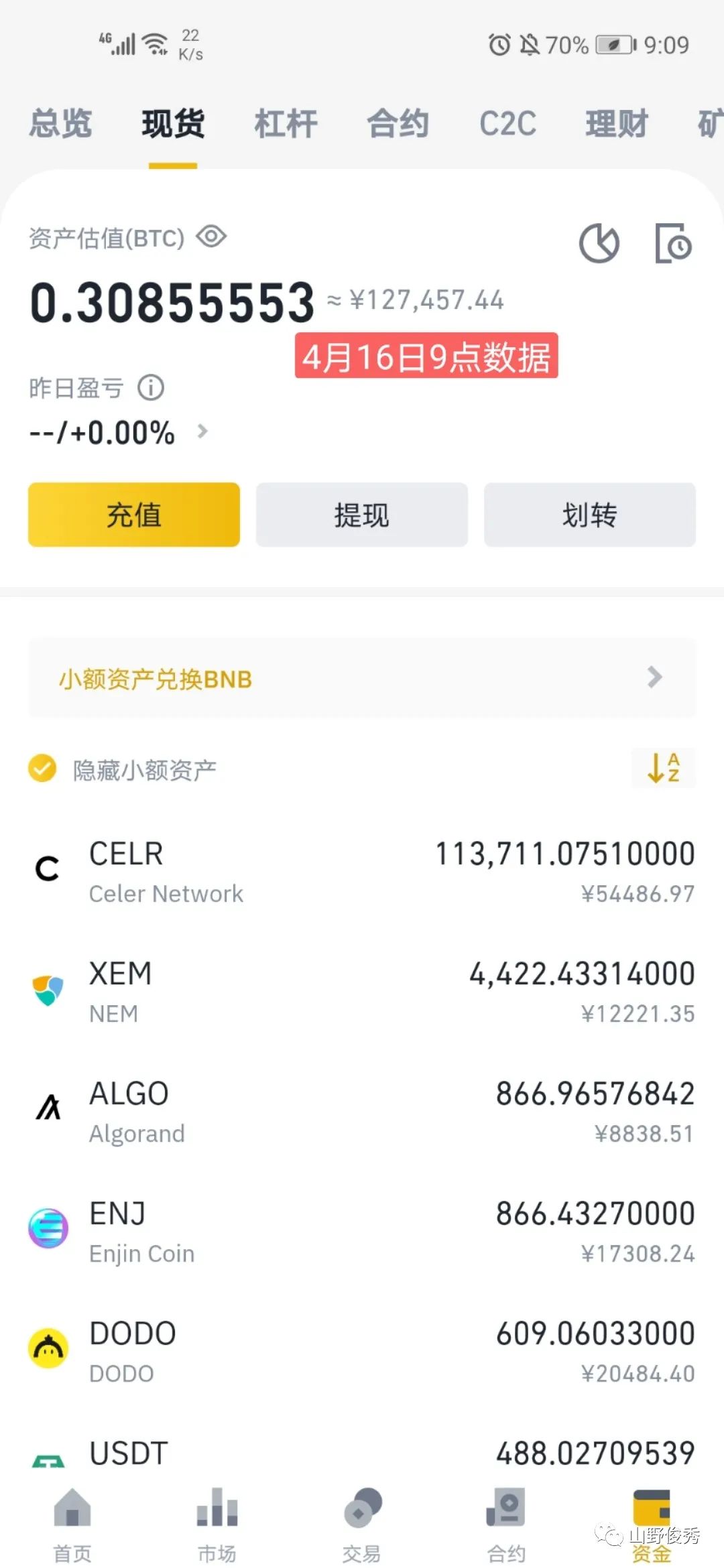Screen dimensions: 724x1568
Task: Switch to the 杠杆 margin tab
Action: pyautogui.click(x=284, y=124)
